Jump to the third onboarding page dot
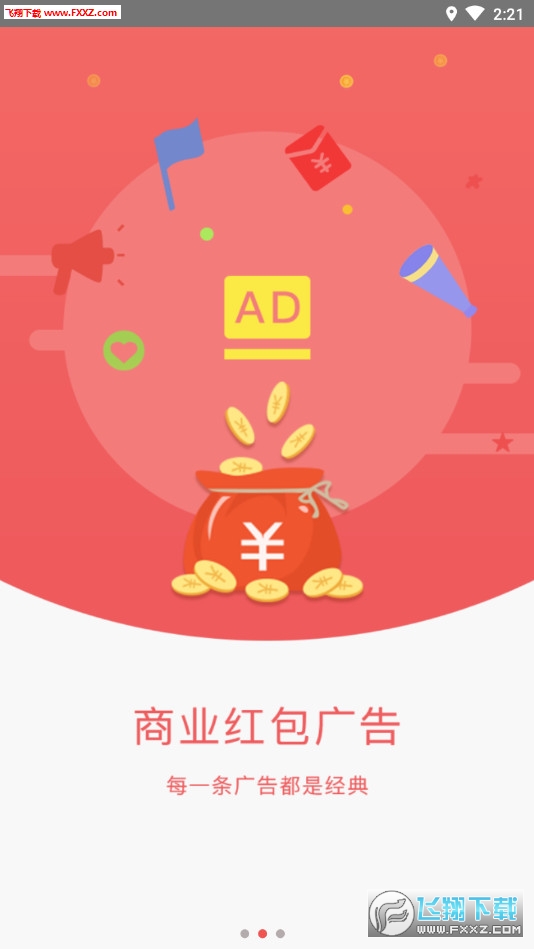The height and width of the screenshot is (949, 534). (280, 933)
